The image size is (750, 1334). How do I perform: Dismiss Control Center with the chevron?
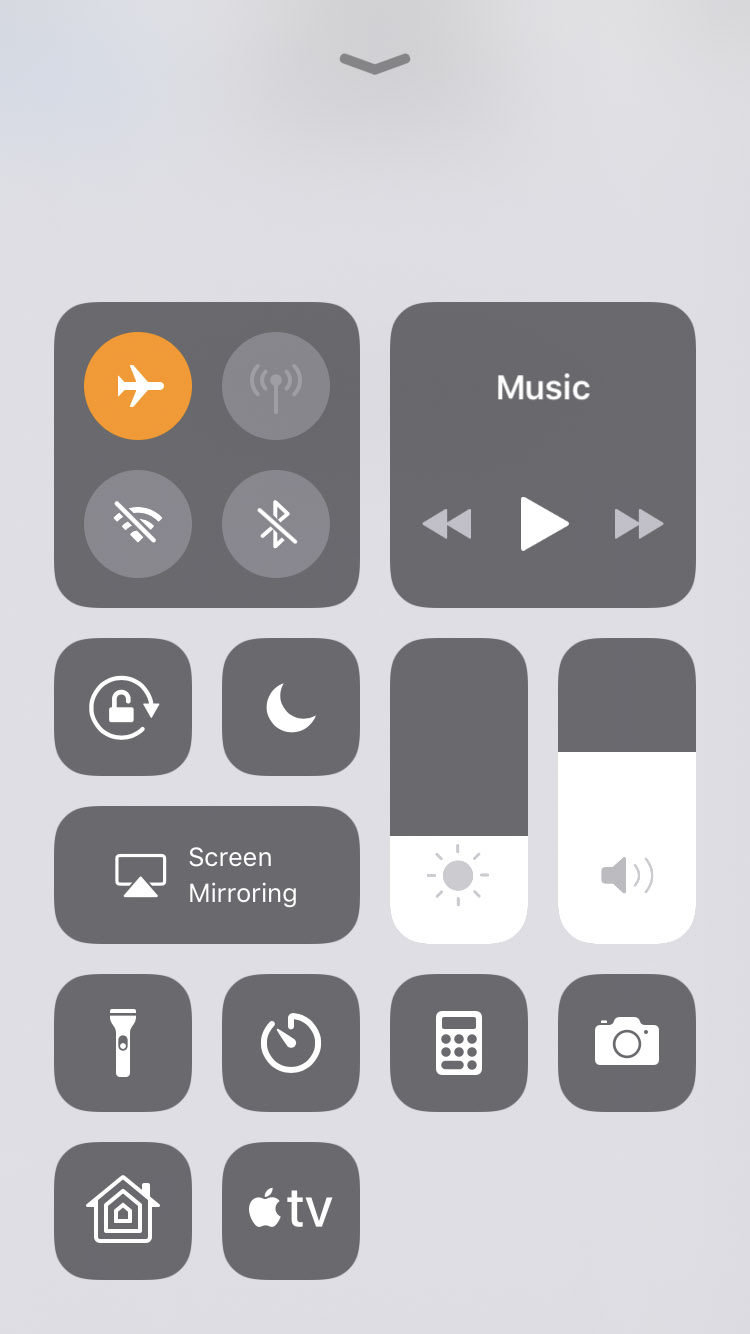point(375,63)
